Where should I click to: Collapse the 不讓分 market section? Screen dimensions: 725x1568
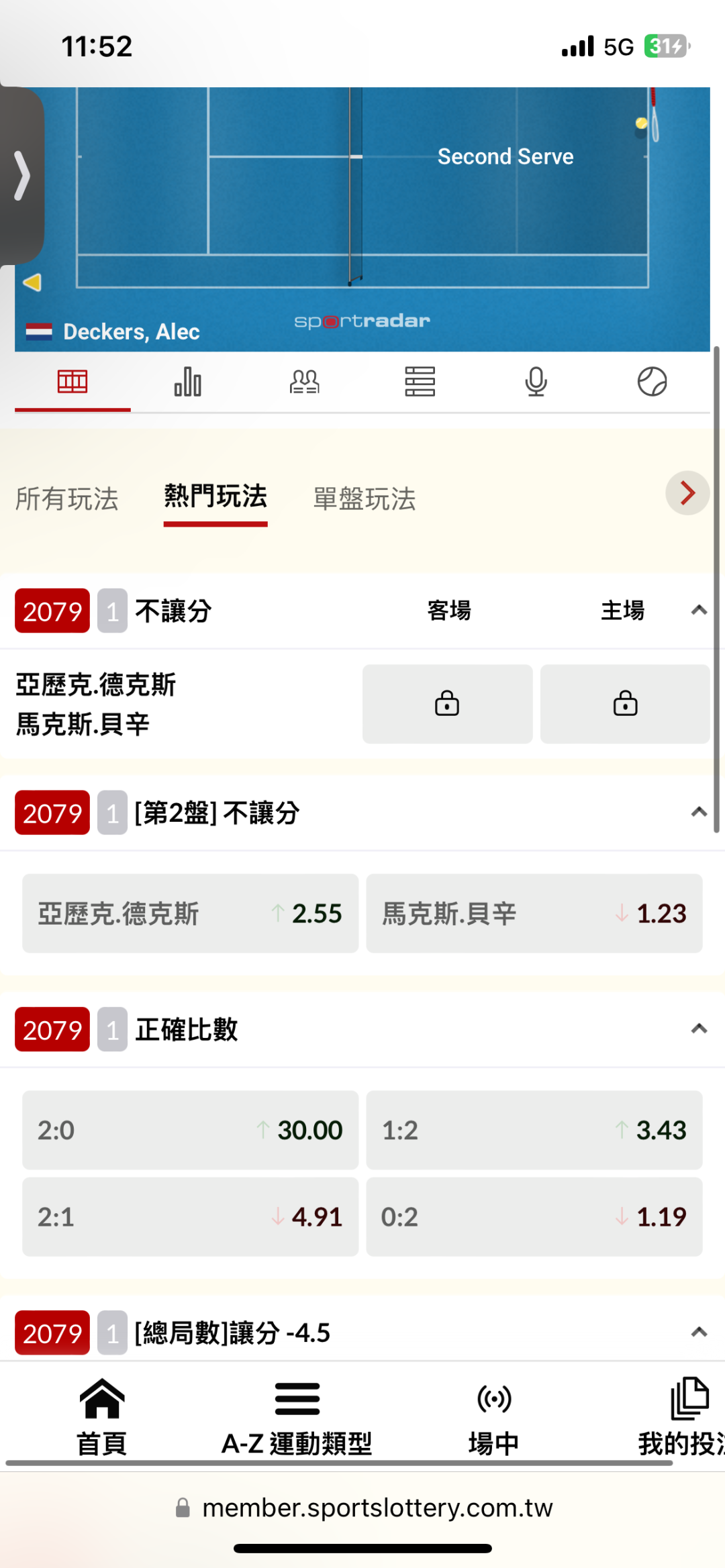point(699,610)
